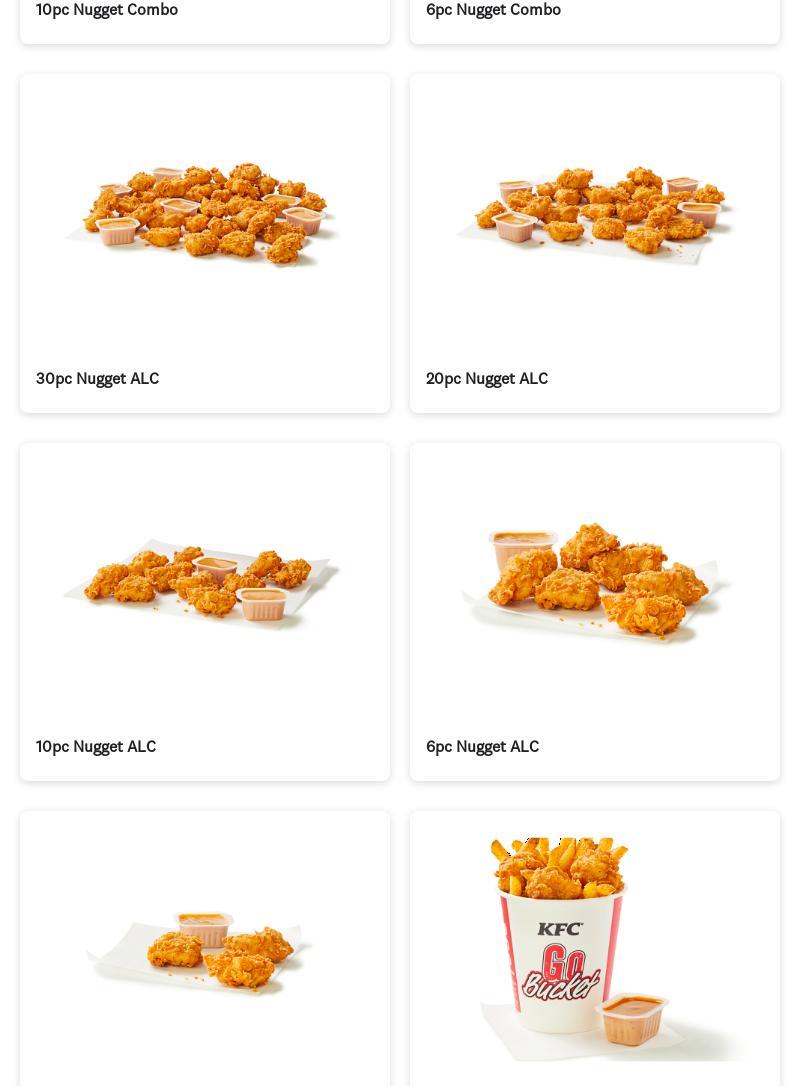Viewport: 800px width, 1086px height.
Task: View the 10pc Nugget ALC product
Action: (204, 611)
